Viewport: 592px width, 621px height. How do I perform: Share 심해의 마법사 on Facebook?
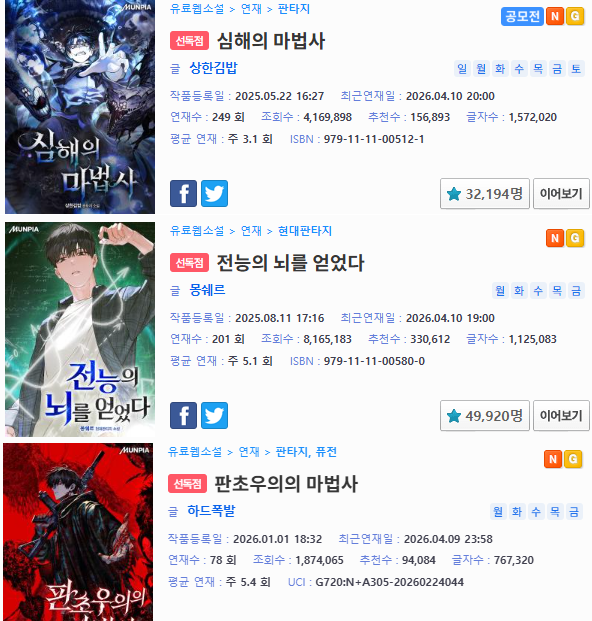183,193
